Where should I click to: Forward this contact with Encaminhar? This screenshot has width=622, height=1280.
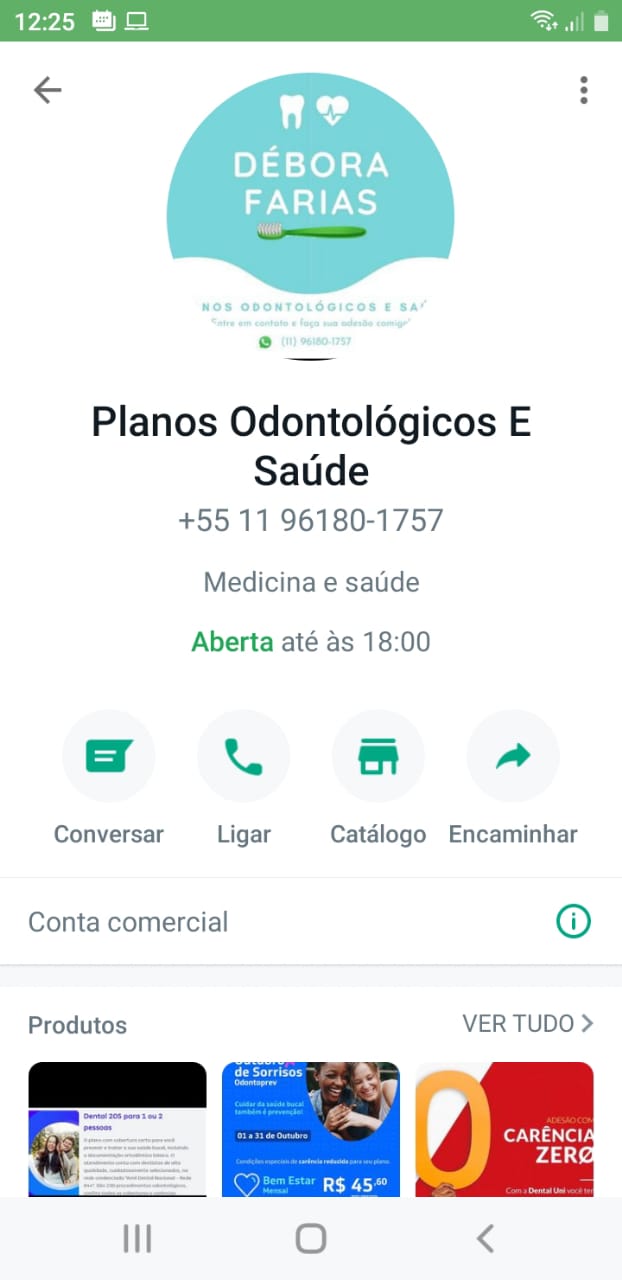point(513,757)
